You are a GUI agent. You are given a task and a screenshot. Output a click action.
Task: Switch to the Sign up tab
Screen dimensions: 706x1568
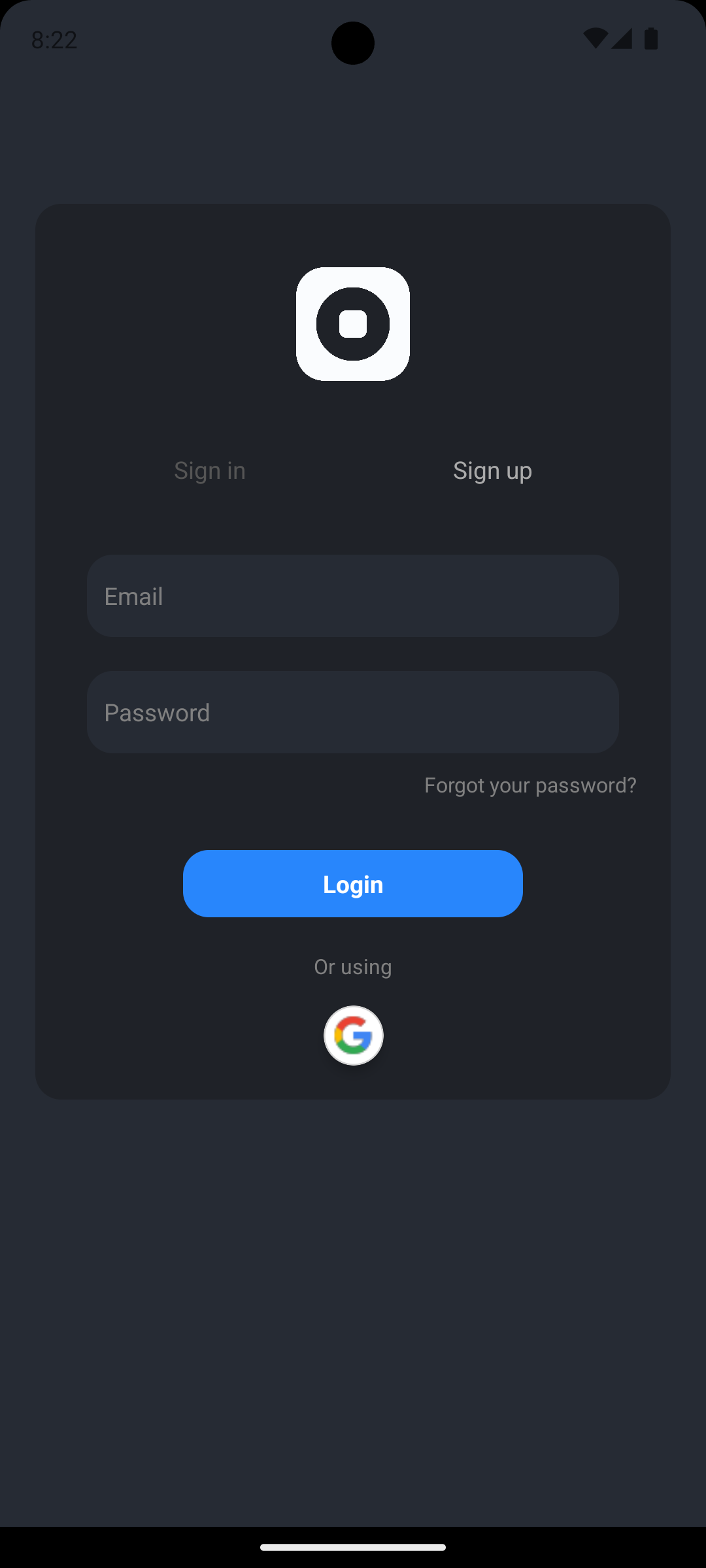[492, 470]
